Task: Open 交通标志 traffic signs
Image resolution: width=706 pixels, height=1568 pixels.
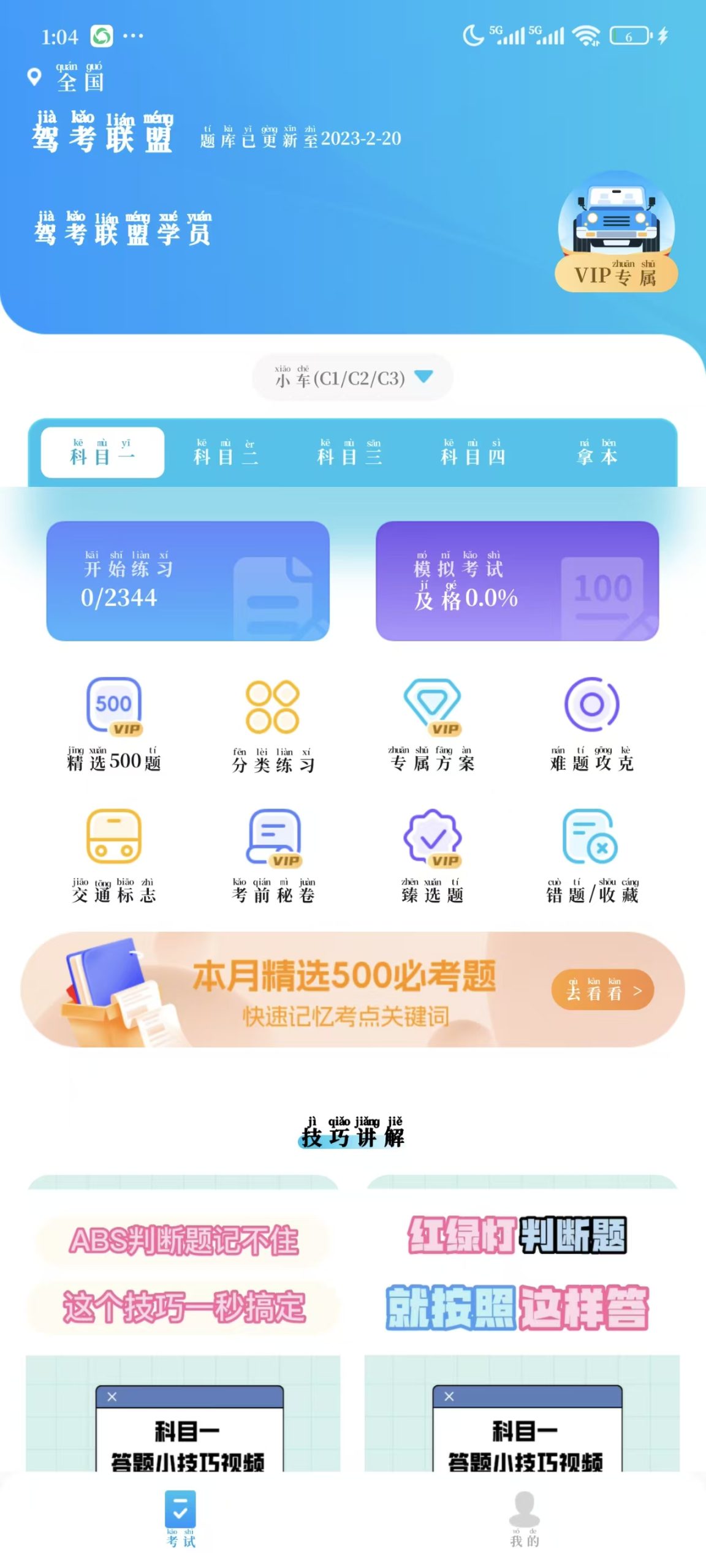Action: tap(114, 856)
